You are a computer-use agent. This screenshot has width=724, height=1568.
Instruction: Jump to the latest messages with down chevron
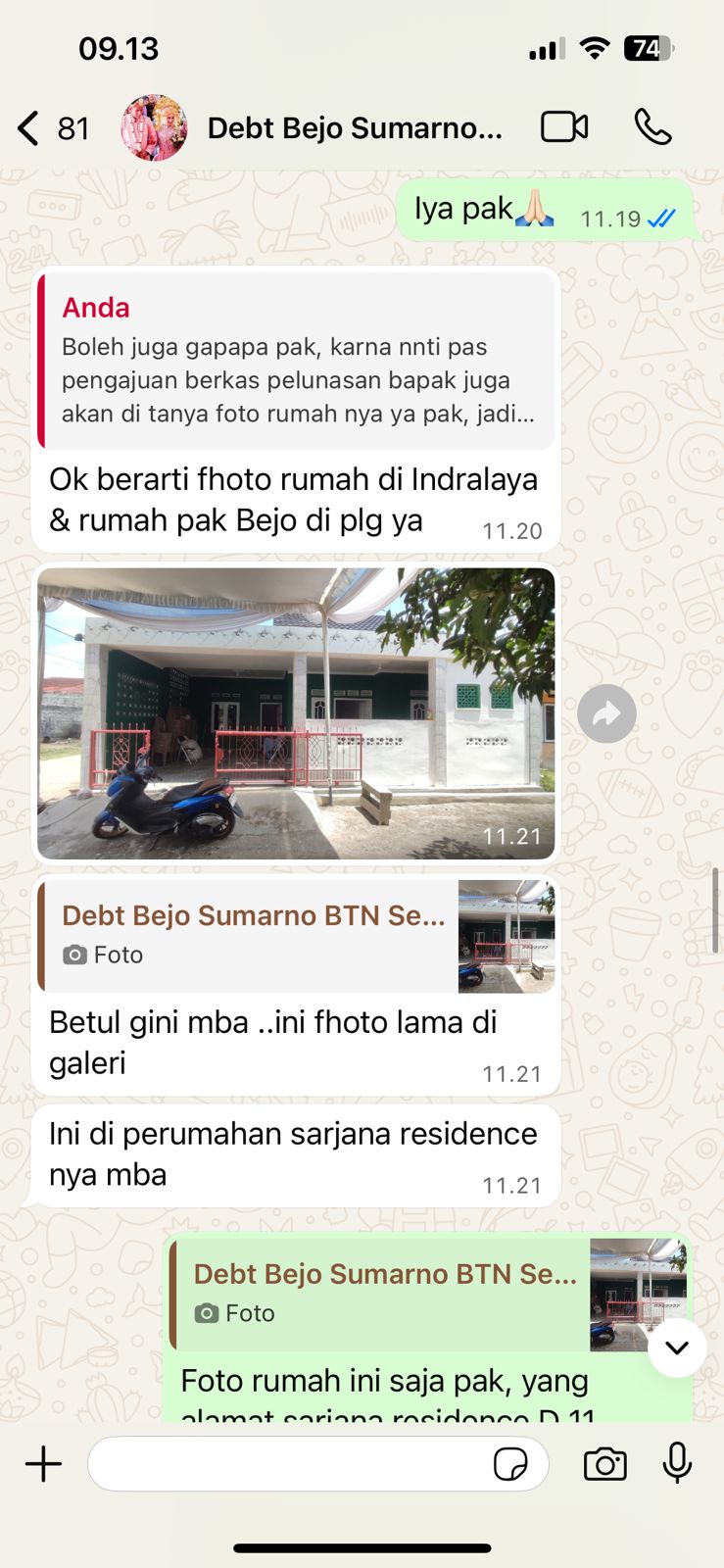[677, 1347]
